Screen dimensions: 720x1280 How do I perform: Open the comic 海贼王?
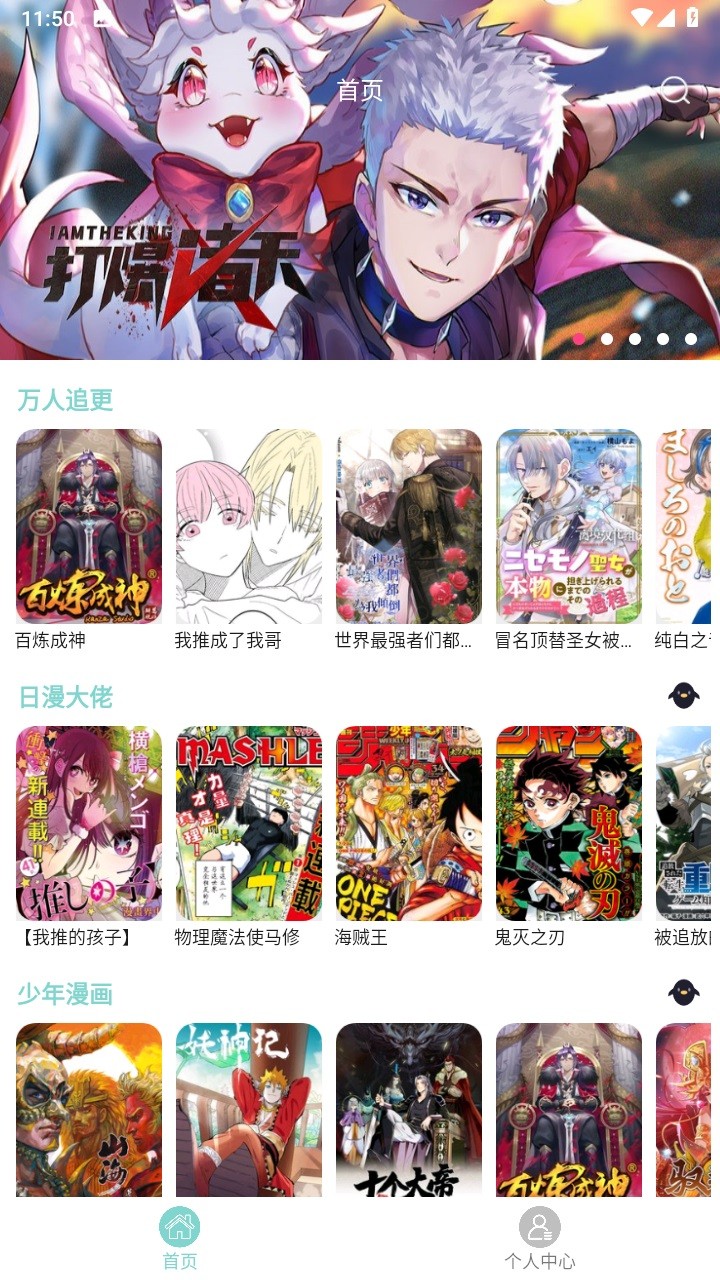tap(409, 823)
